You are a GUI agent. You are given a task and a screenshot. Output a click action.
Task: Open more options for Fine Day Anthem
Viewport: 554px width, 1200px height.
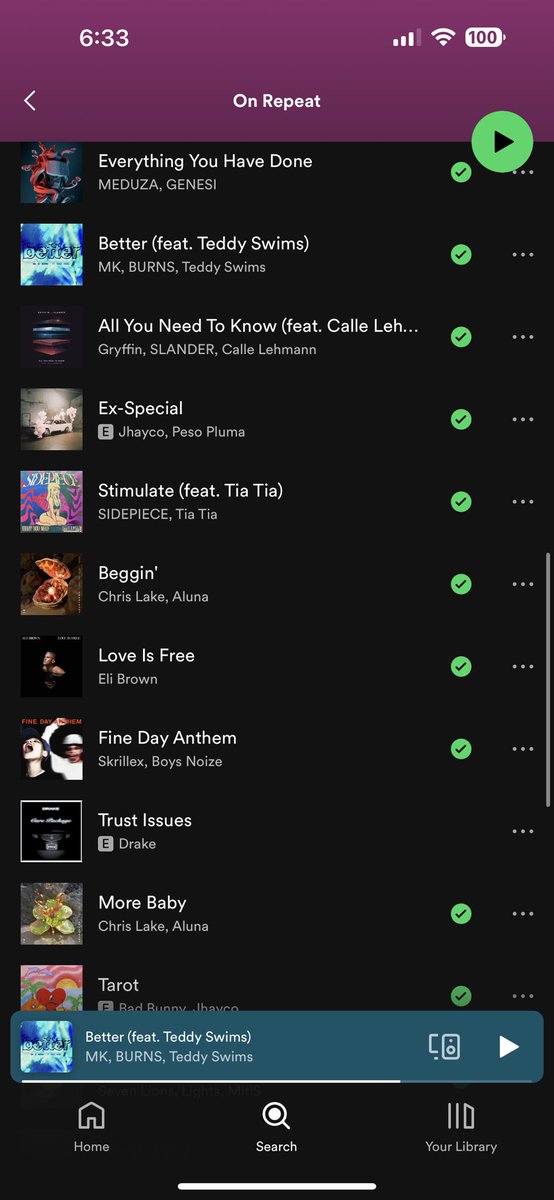coord(523,749)
